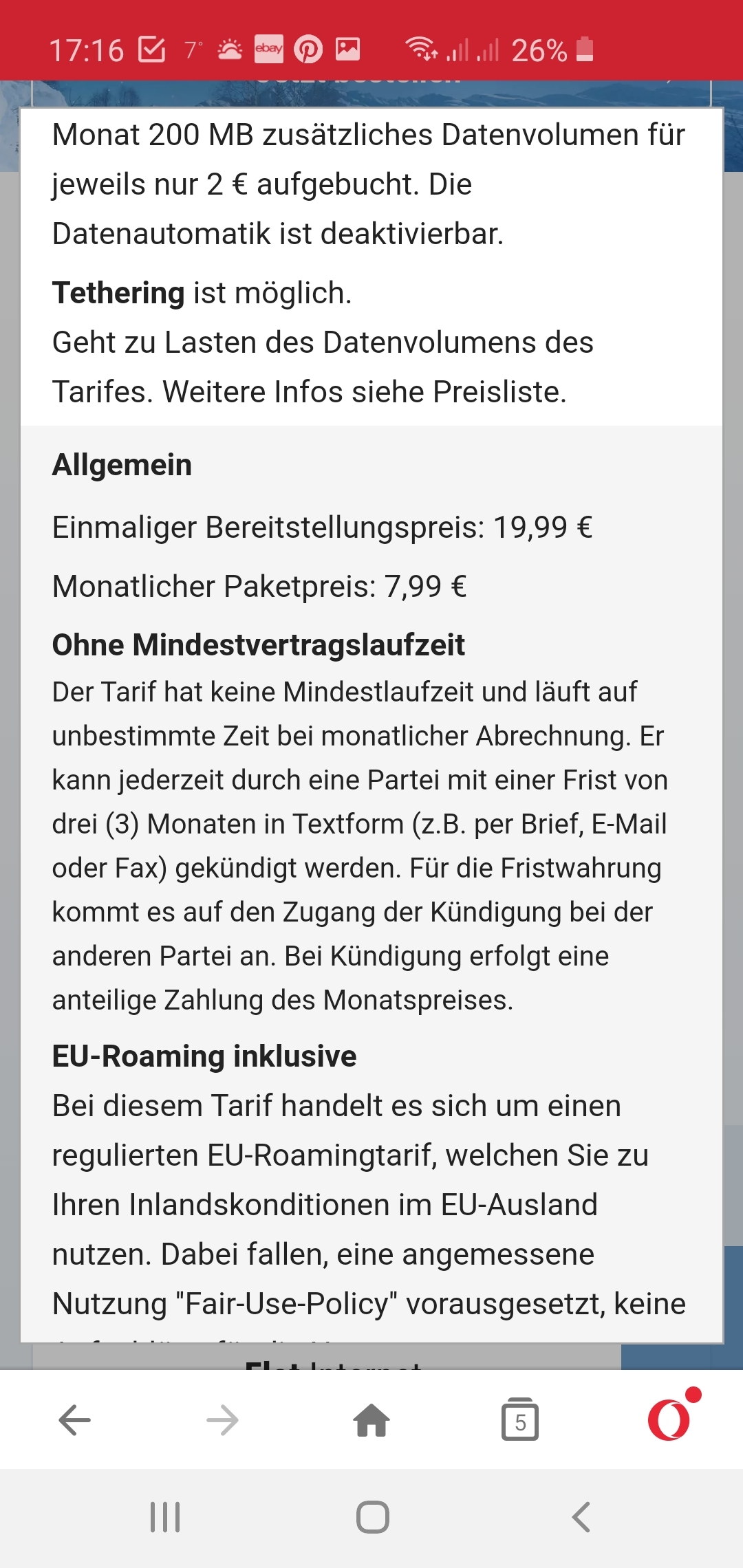
Task: Tap the system home button
Action: [372, 1517]
